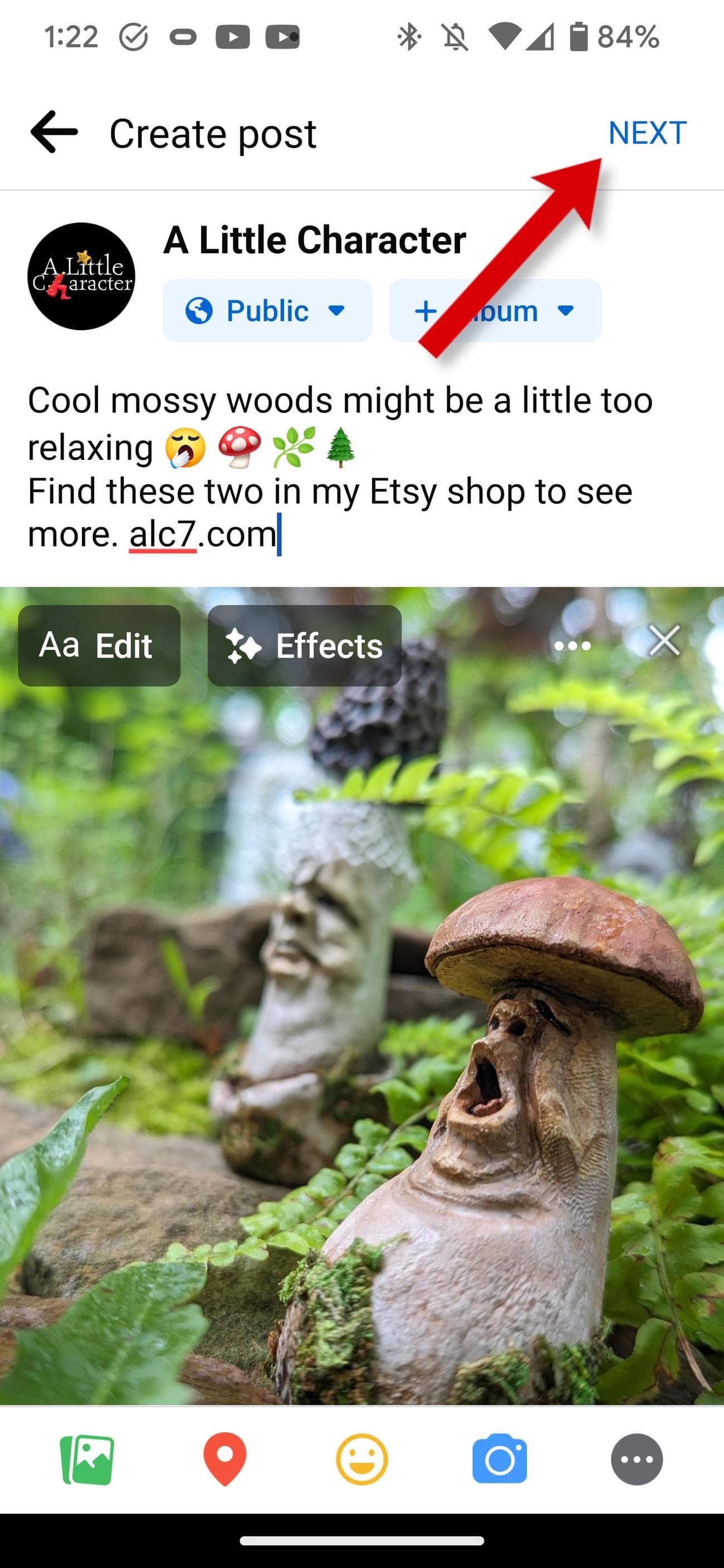Open the photo's three-dot options
Image resolution: width=724 pixels, height=1568 pixels.
(x=573, y=645)
